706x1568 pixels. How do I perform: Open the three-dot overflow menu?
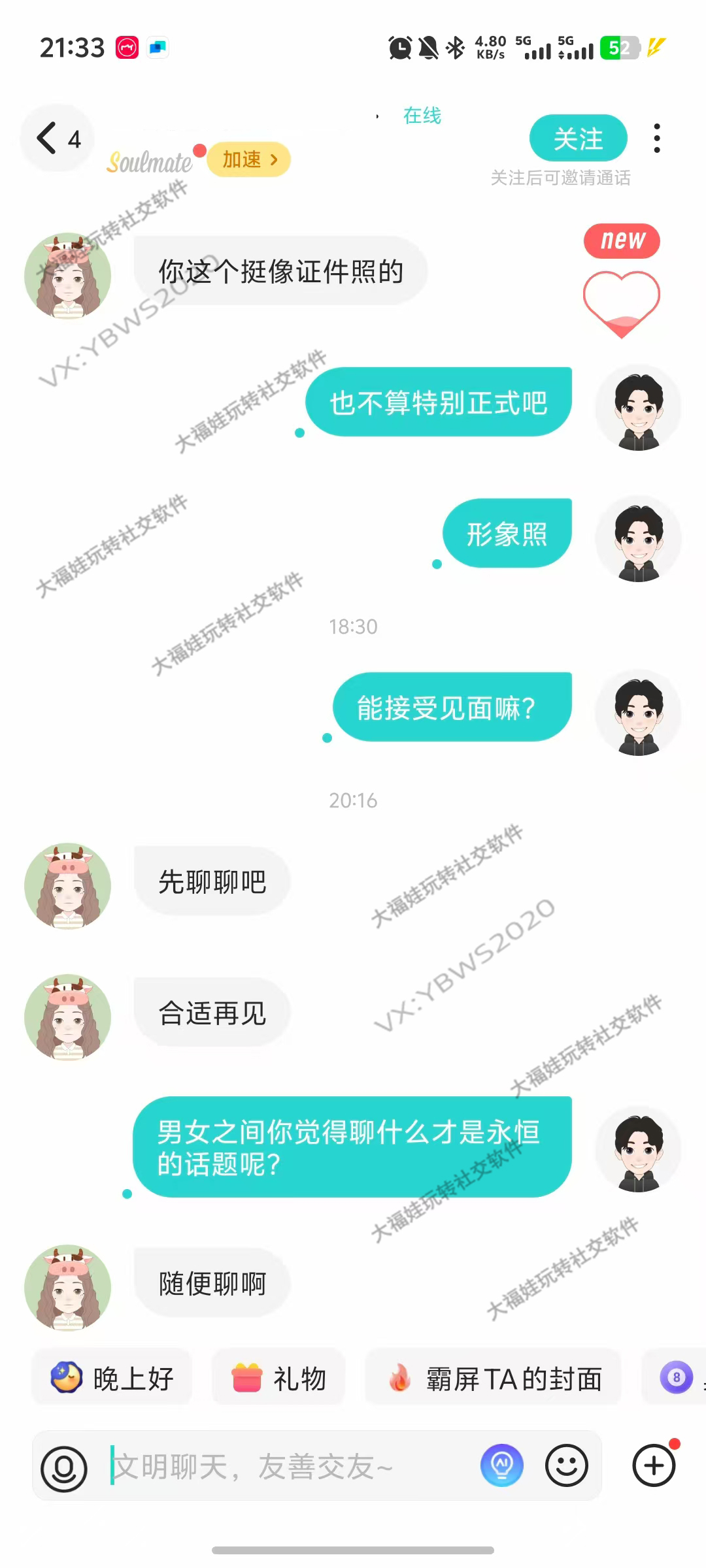click(657, 139)
